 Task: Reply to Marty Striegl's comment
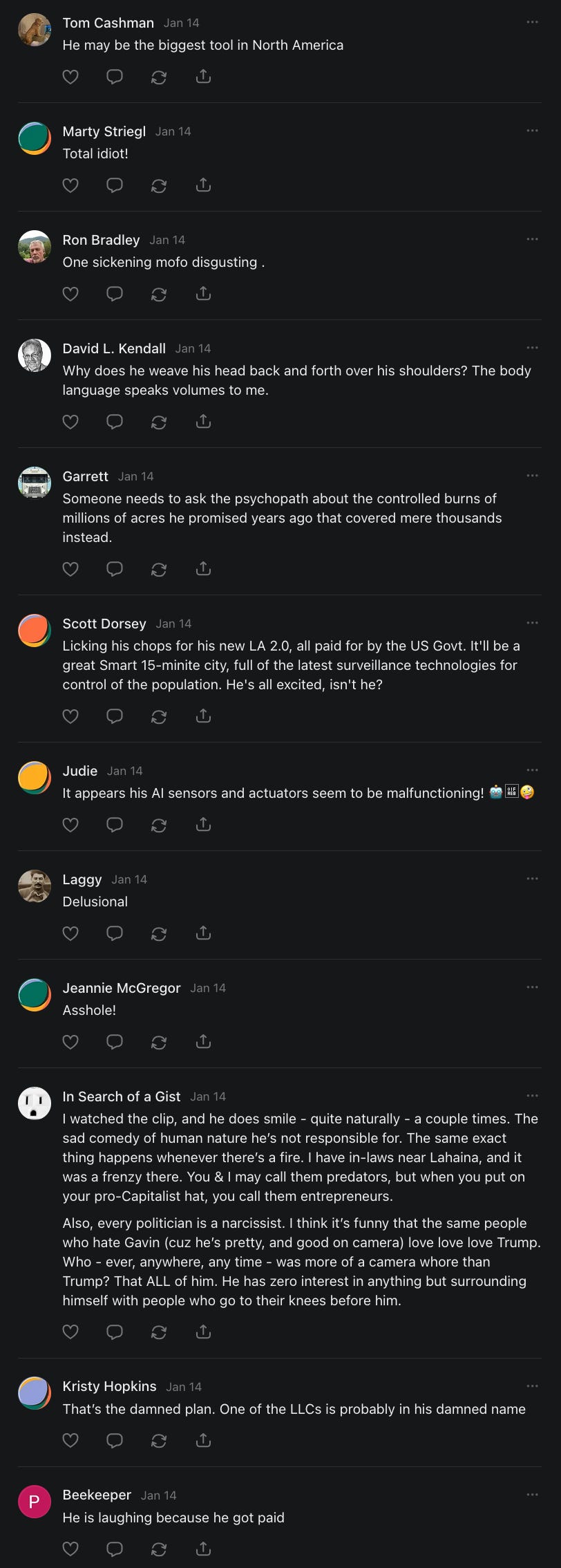coord(115,185)
